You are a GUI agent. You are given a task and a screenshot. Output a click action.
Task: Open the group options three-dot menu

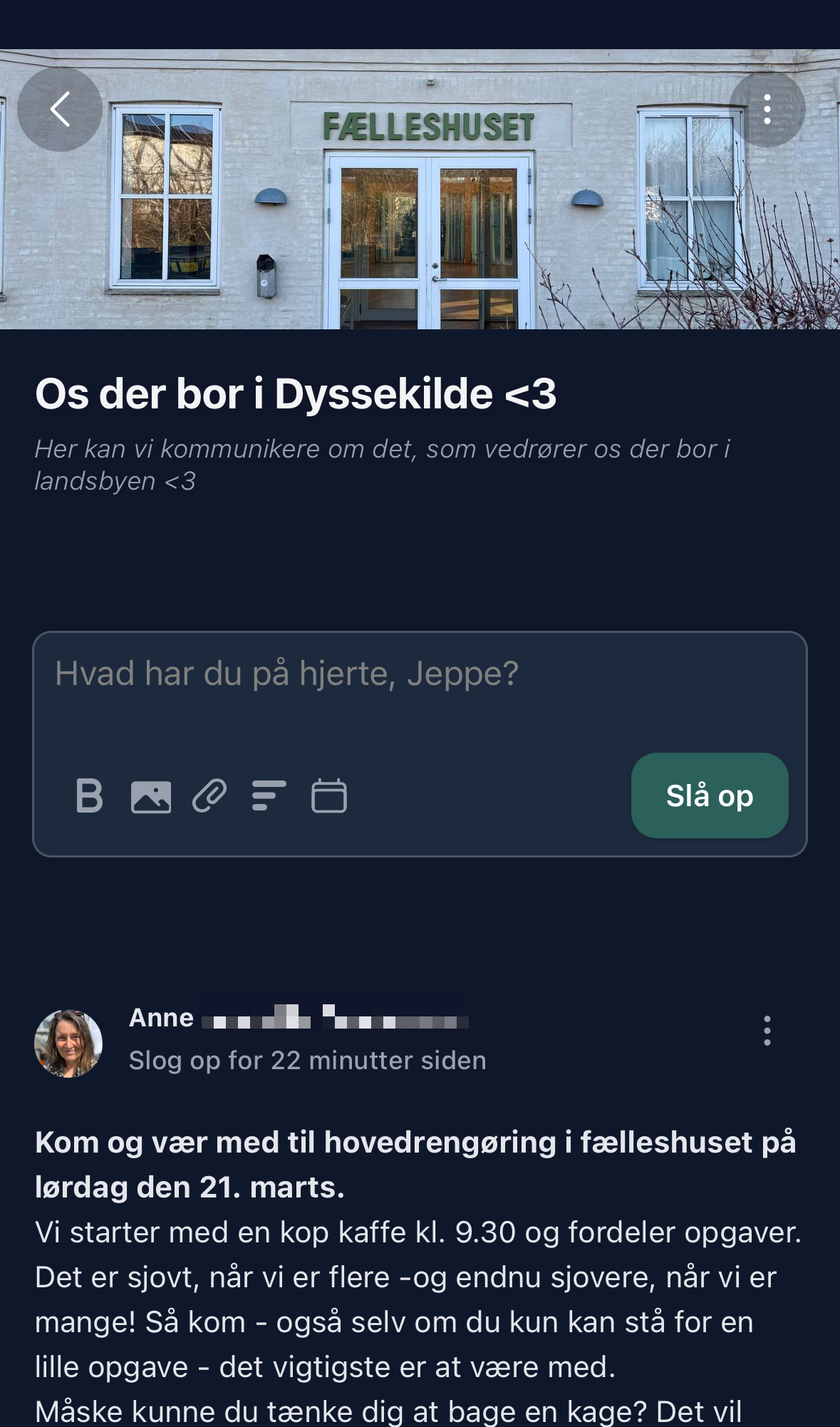767,108
